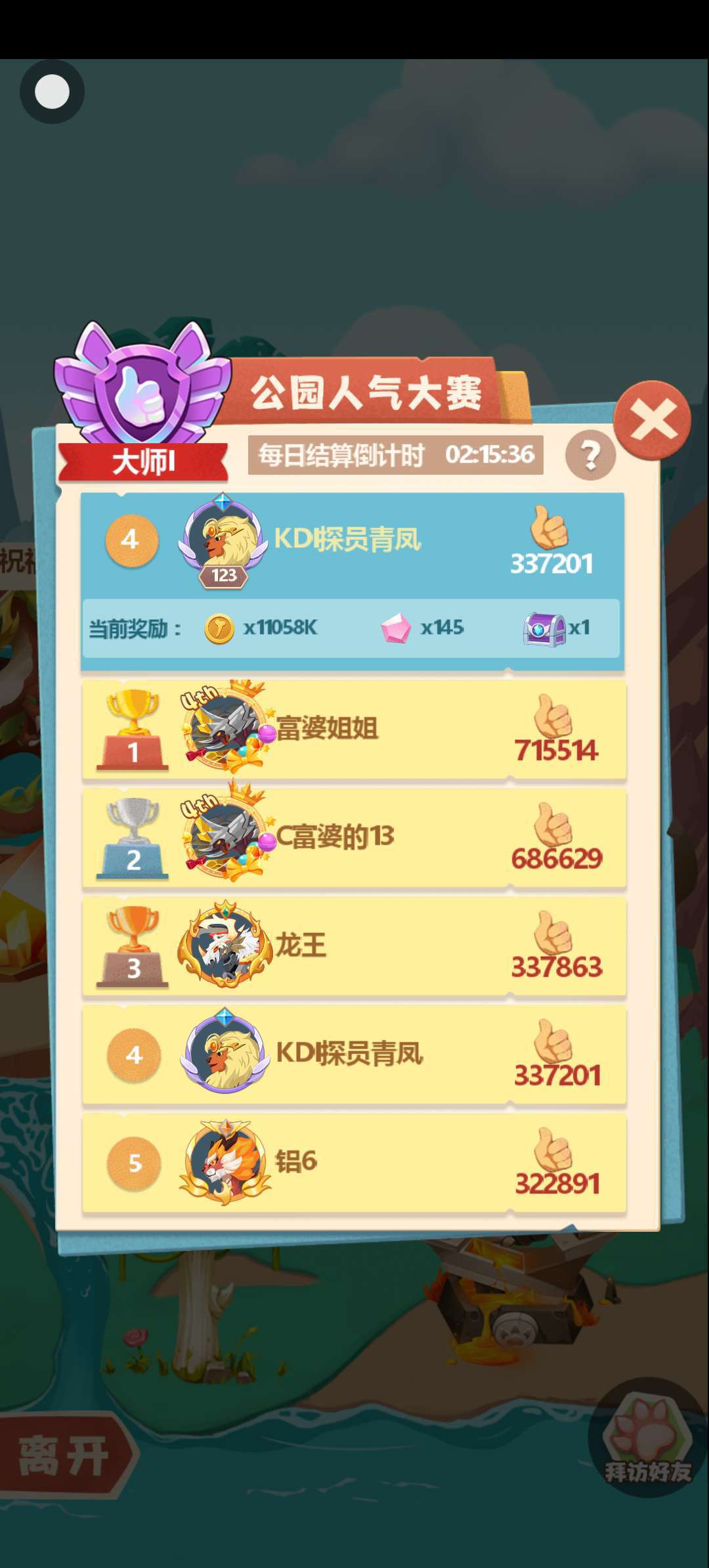
Task: Open C富婆的13's second place entry
Action: [353, 837]
